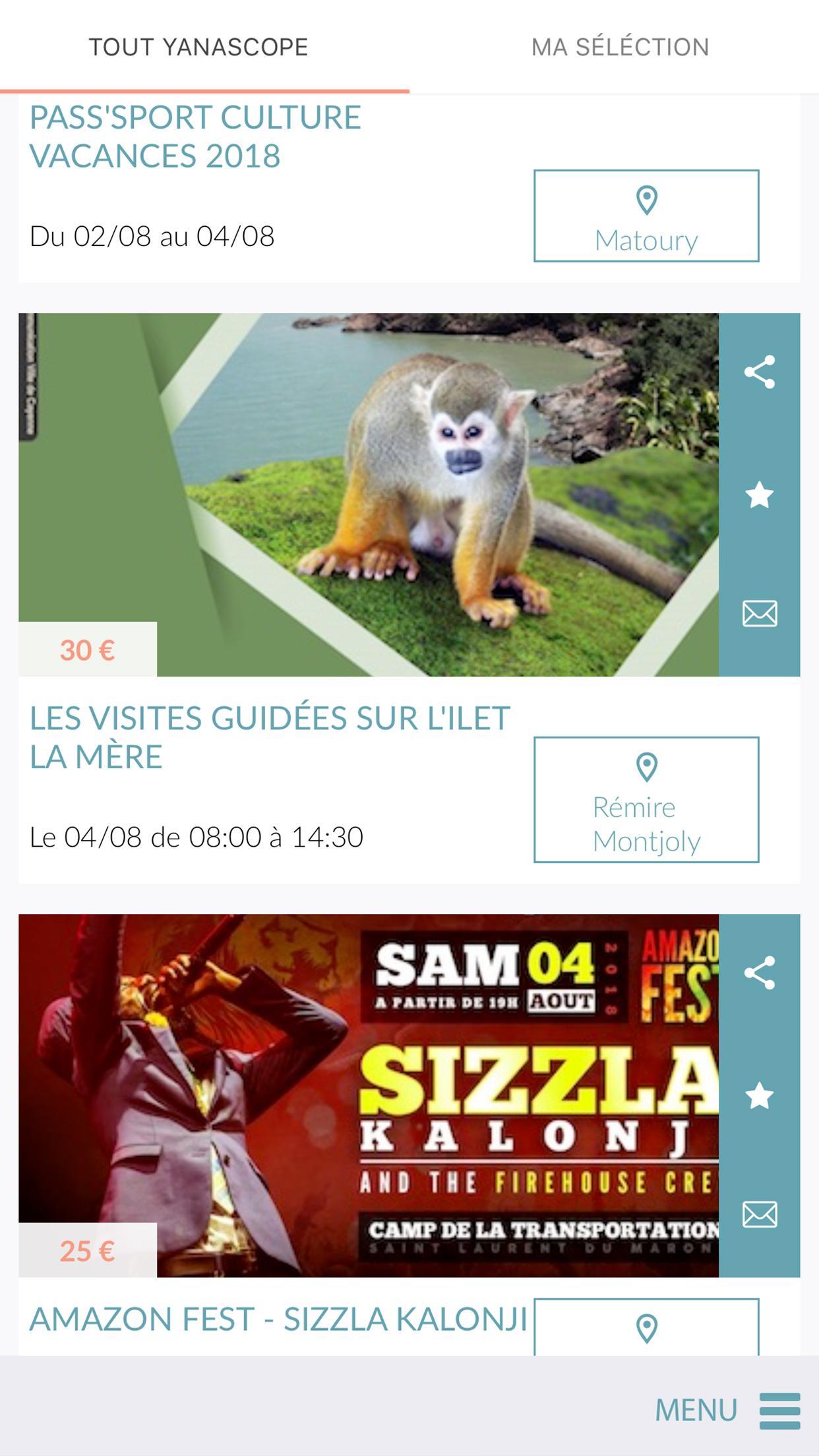Send Amazon Fest Sizzla Kalonji by email

tap(759, 1214)
